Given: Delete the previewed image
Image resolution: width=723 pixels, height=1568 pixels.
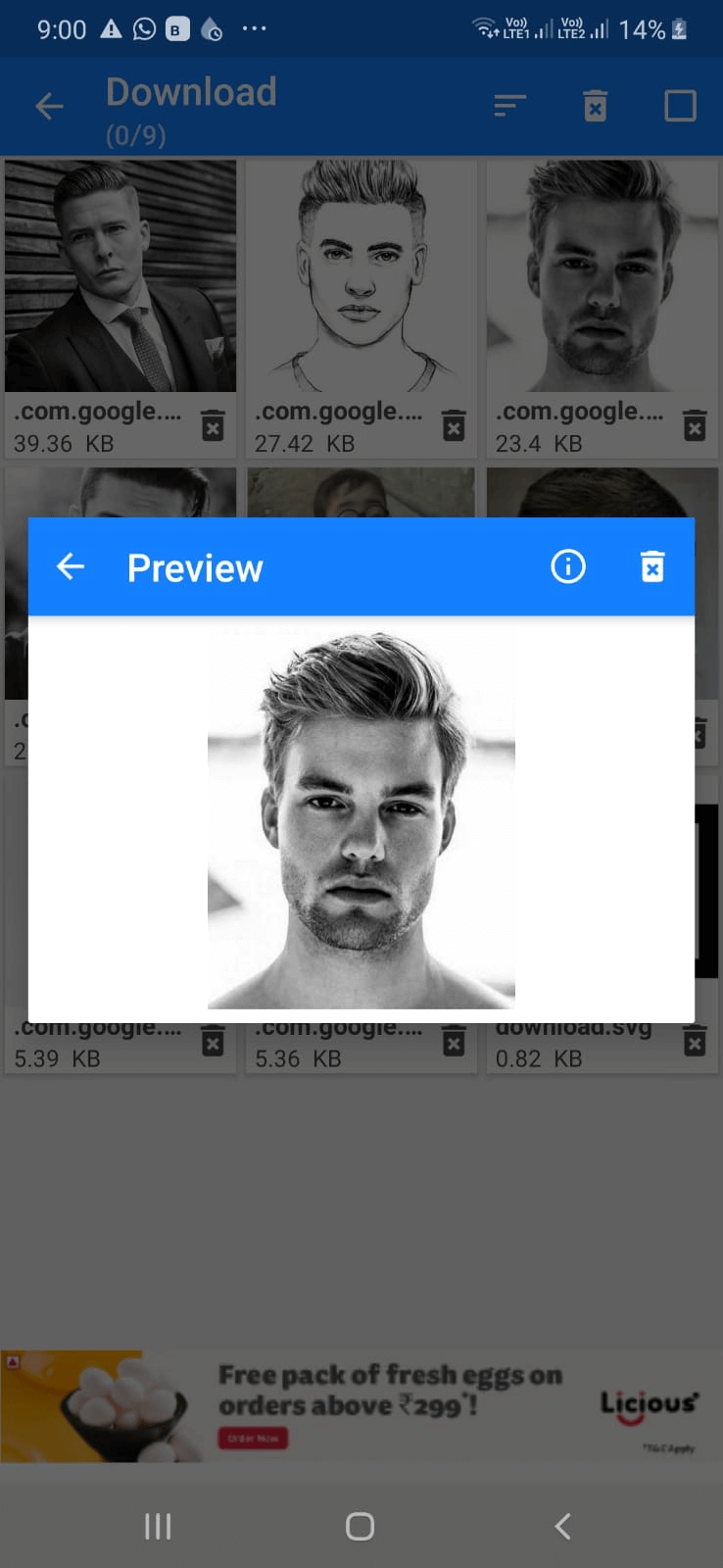Looking at the screenshot, I should [x=652, y=566].
